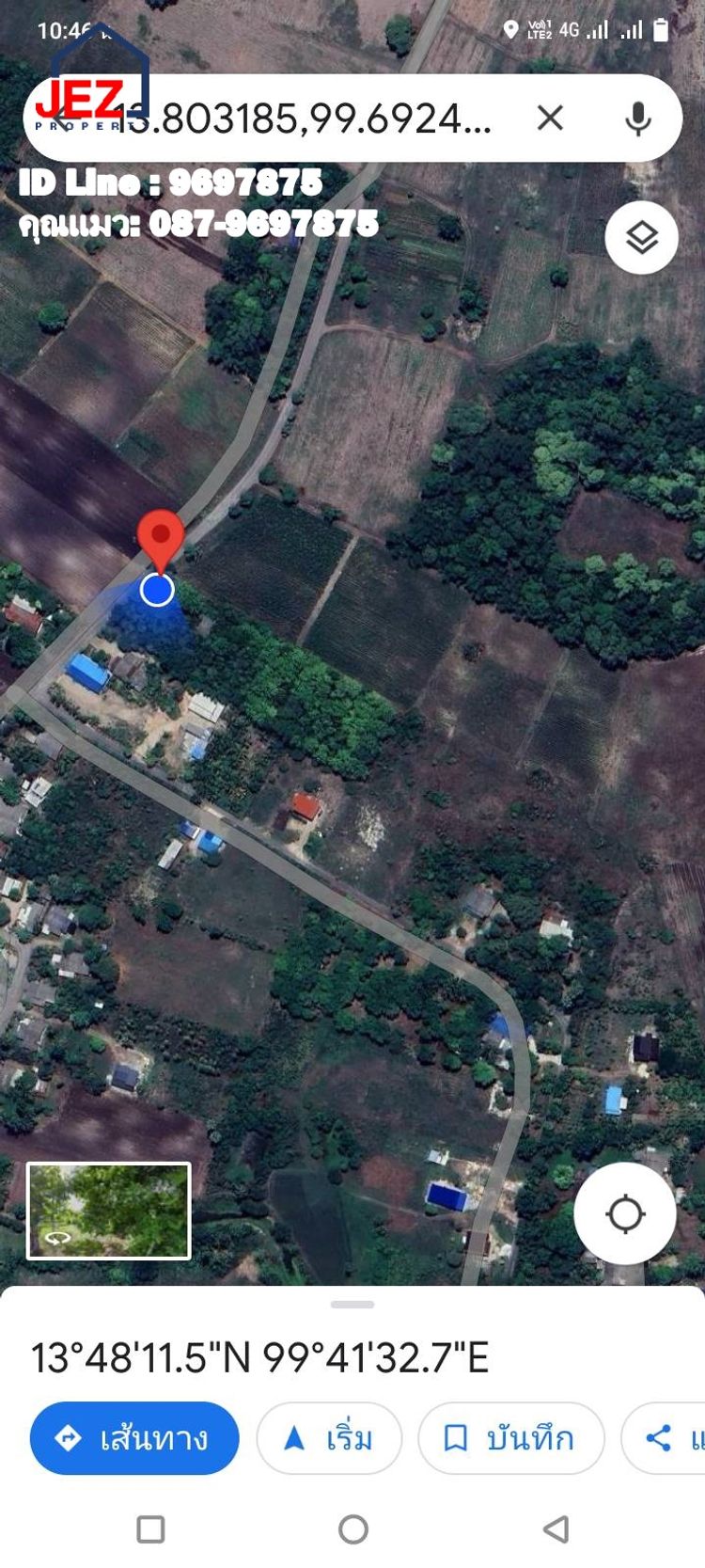Start voice search with the microphone

[x=638, y=119]
